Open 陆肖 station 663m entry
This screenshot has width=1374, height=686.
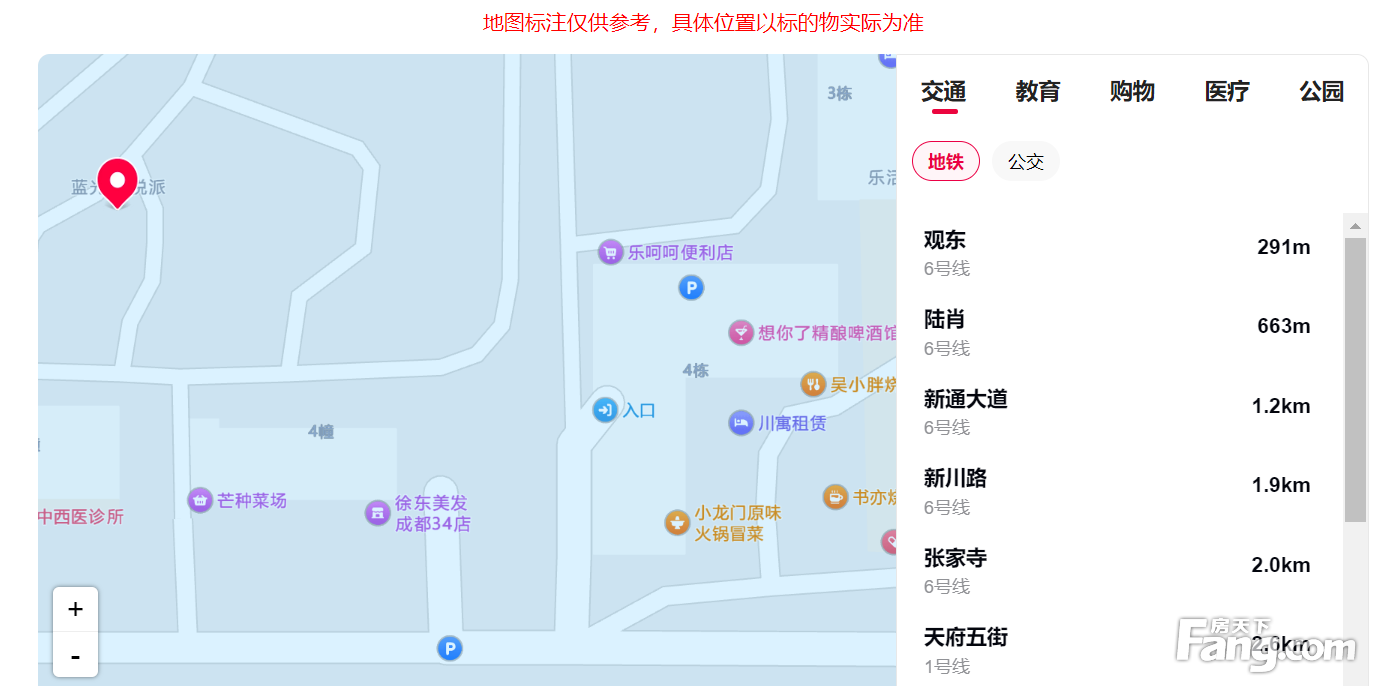[1116, 332]
